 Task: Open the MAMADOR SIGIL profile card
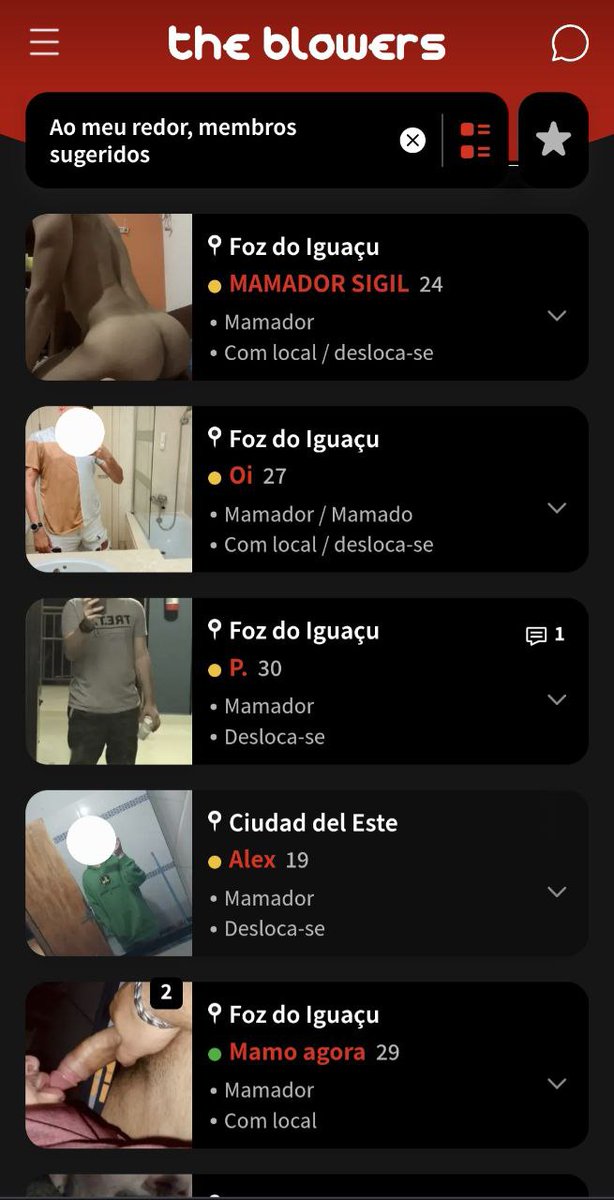319,284
